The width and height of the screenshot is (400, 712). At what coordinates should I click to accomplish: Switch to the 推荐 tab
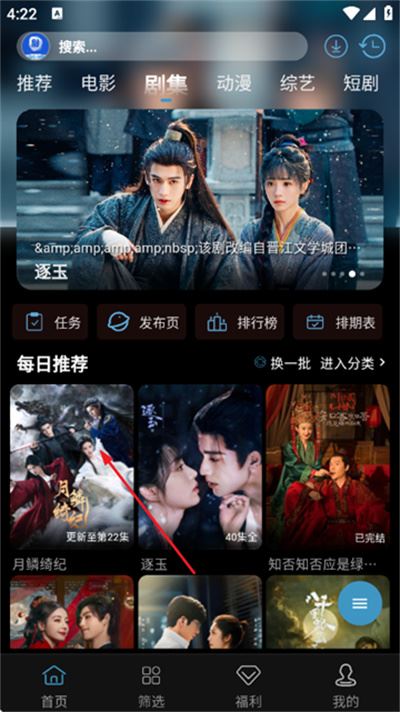[x=35, y=84]
